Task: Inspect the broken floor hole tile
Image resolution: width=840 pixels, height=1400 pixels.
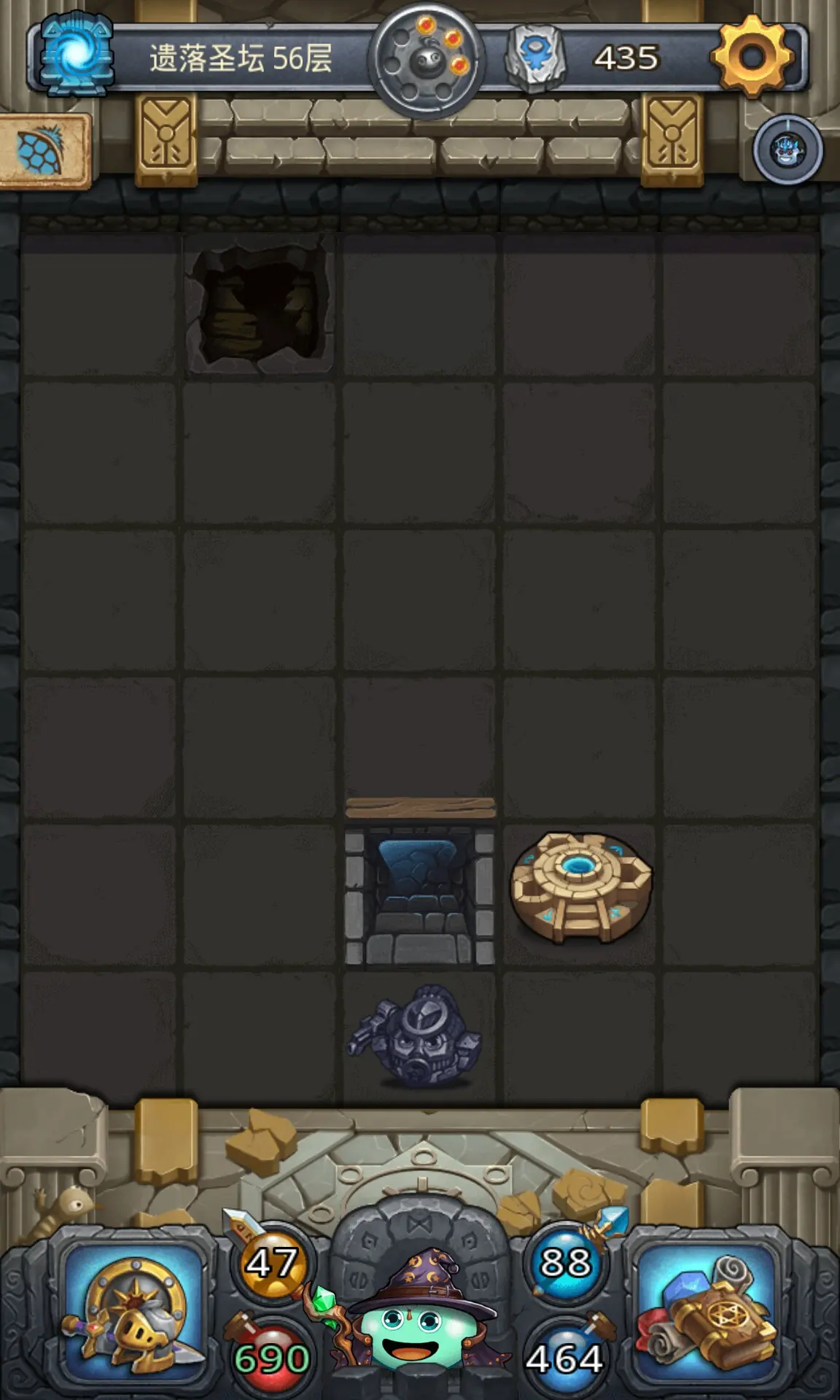Action: pyautogui.click(x=258, y=304)
